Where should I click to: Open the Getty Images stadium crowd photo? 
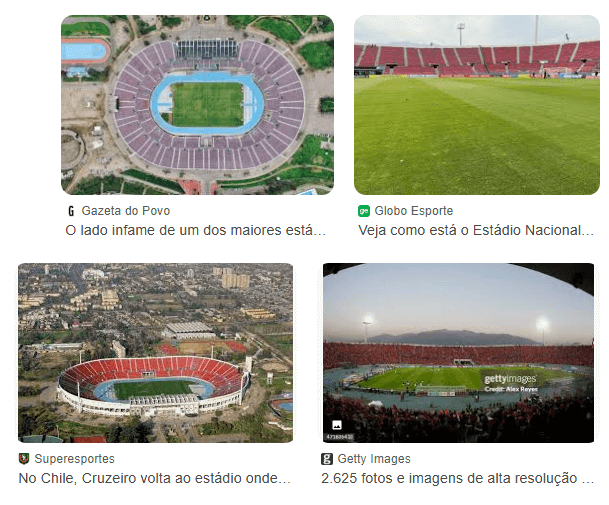pos(458,352)
